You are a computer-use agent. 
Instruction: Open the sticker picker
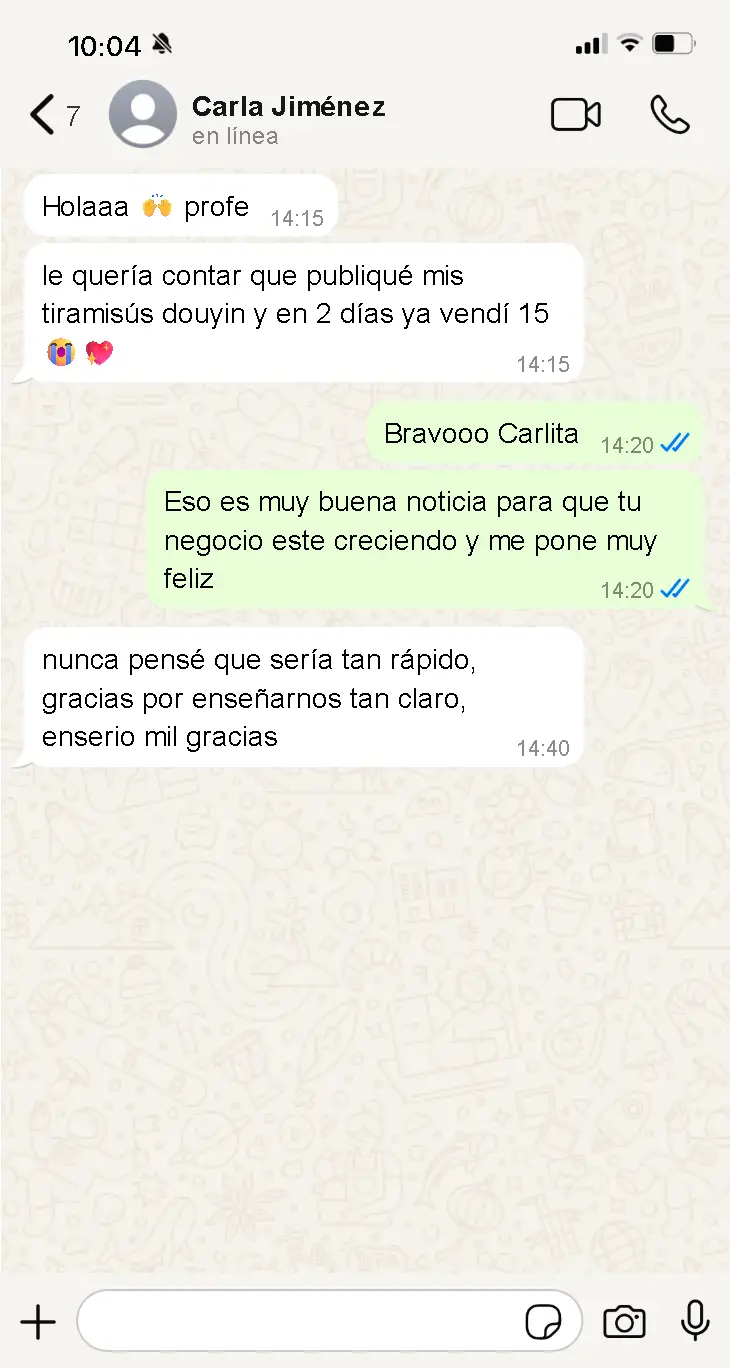543,1322
